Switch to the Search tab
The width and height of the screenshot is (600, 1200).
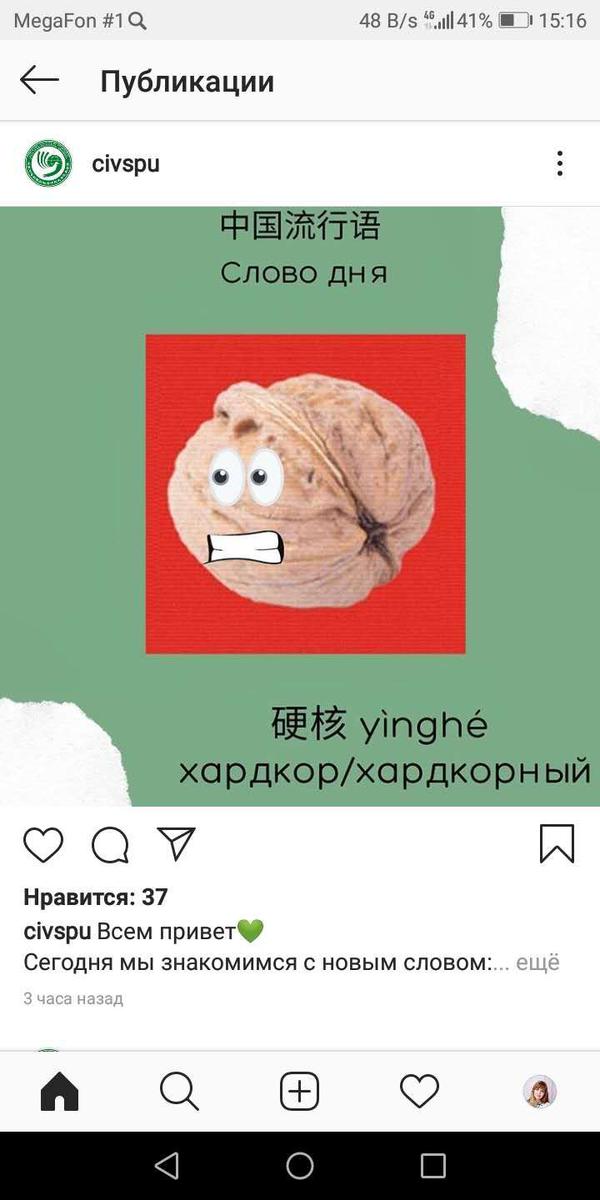tap(179, 1091)
